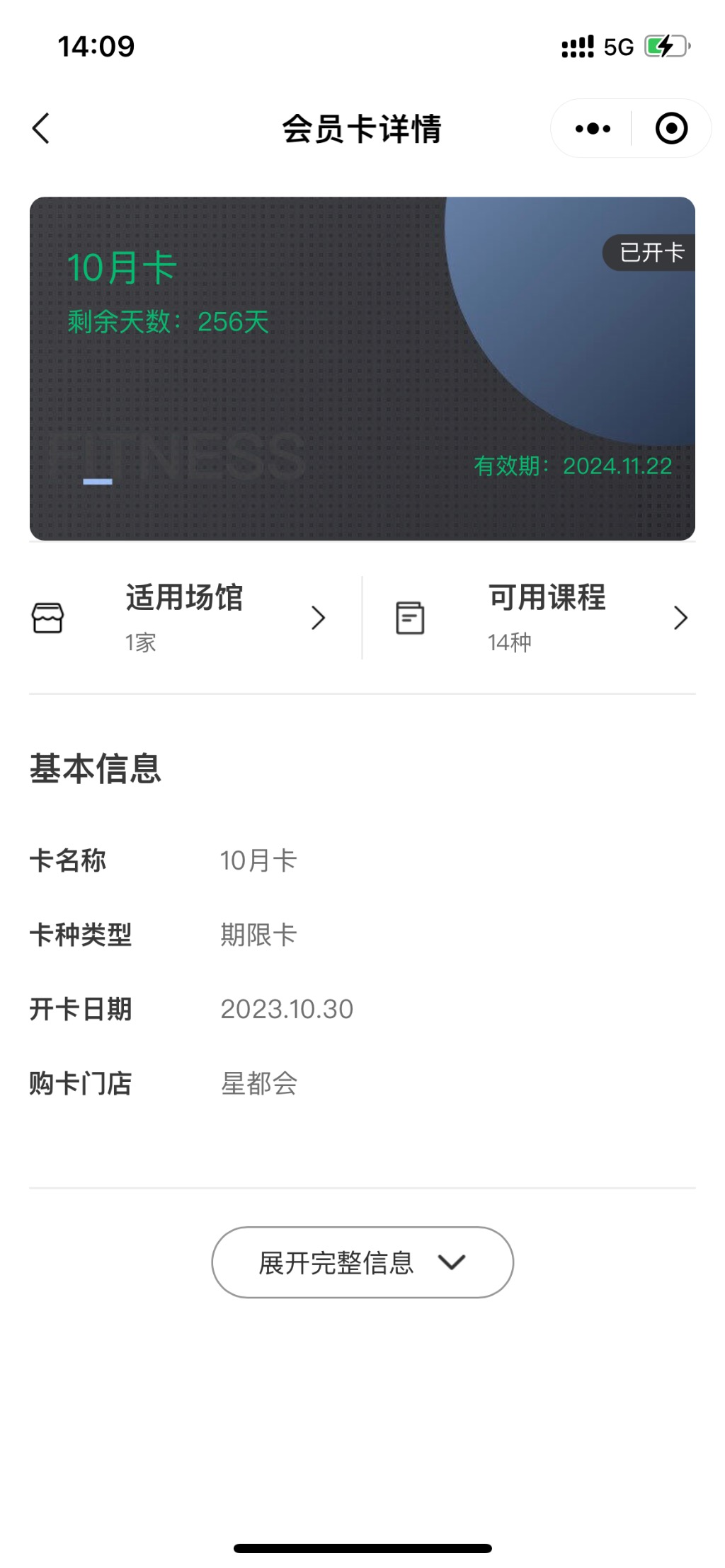Go back using the top-left arrow
725x1568 pixels.
[41, 129]
